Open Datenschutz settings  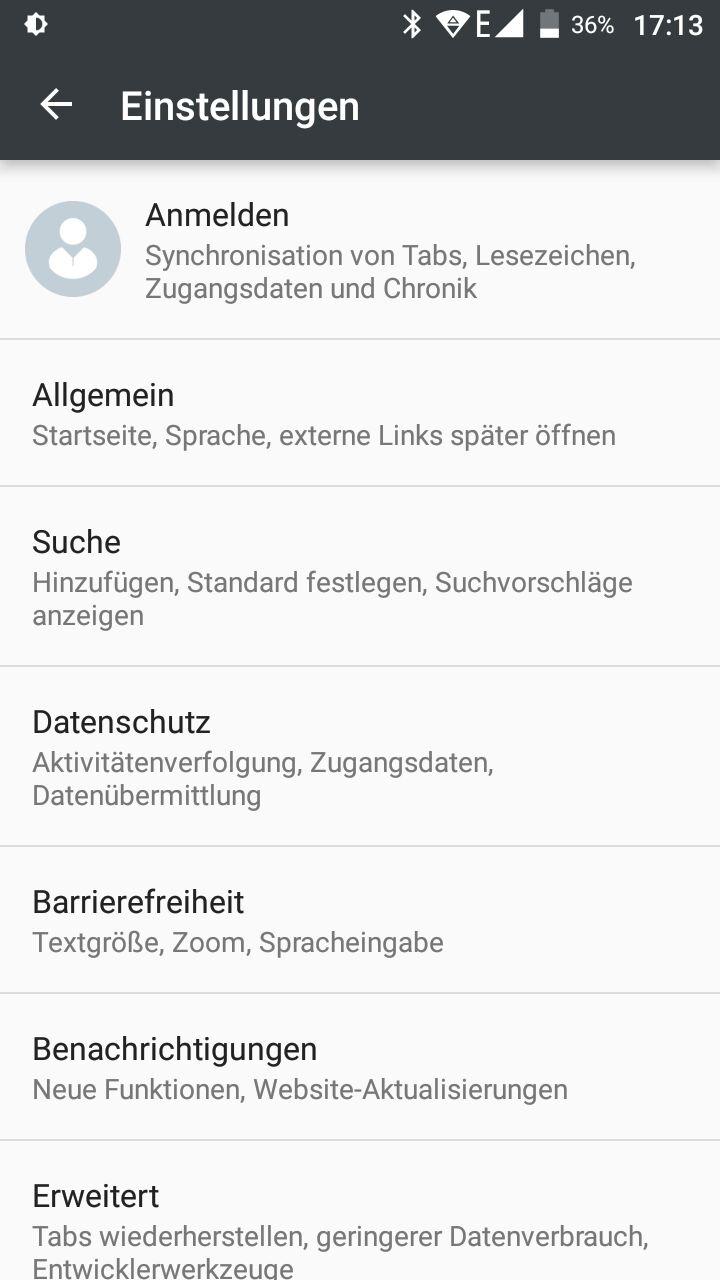pyautogui.click(x=360, y=756)
